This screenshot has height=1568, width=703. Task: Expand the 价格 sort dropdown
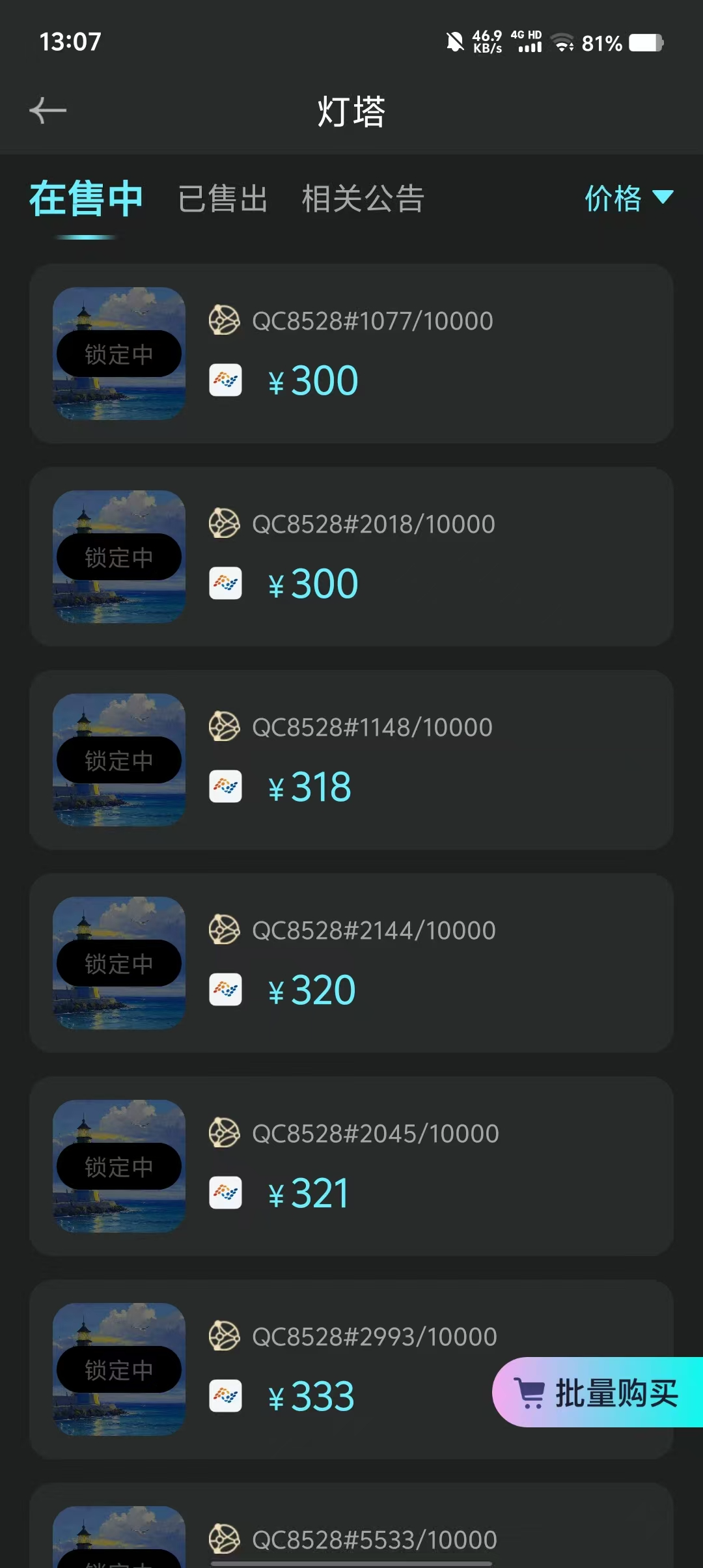(628, 198)
